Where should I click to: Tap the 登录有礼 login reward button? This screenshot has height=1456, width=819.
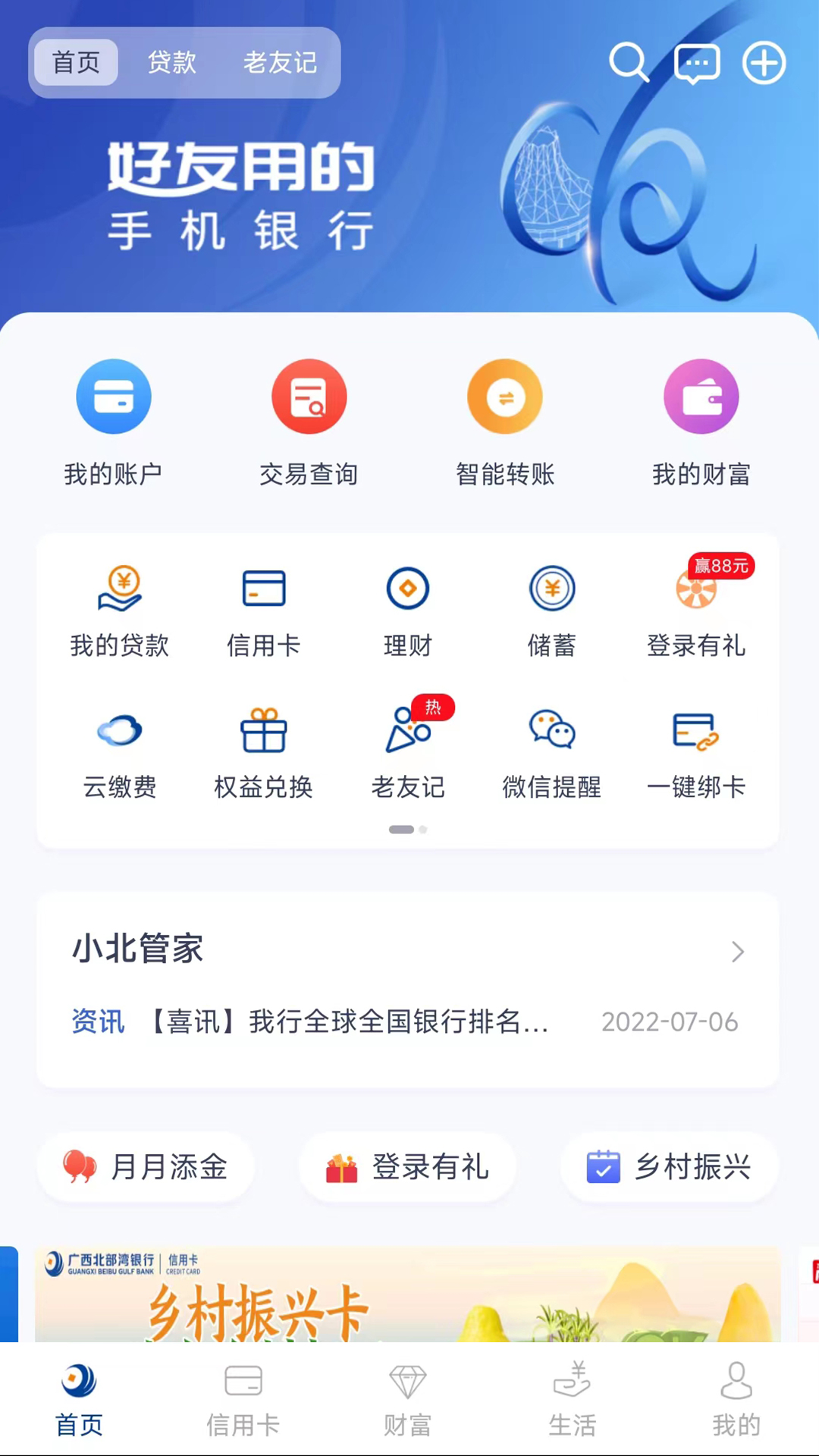point(407,1168)
